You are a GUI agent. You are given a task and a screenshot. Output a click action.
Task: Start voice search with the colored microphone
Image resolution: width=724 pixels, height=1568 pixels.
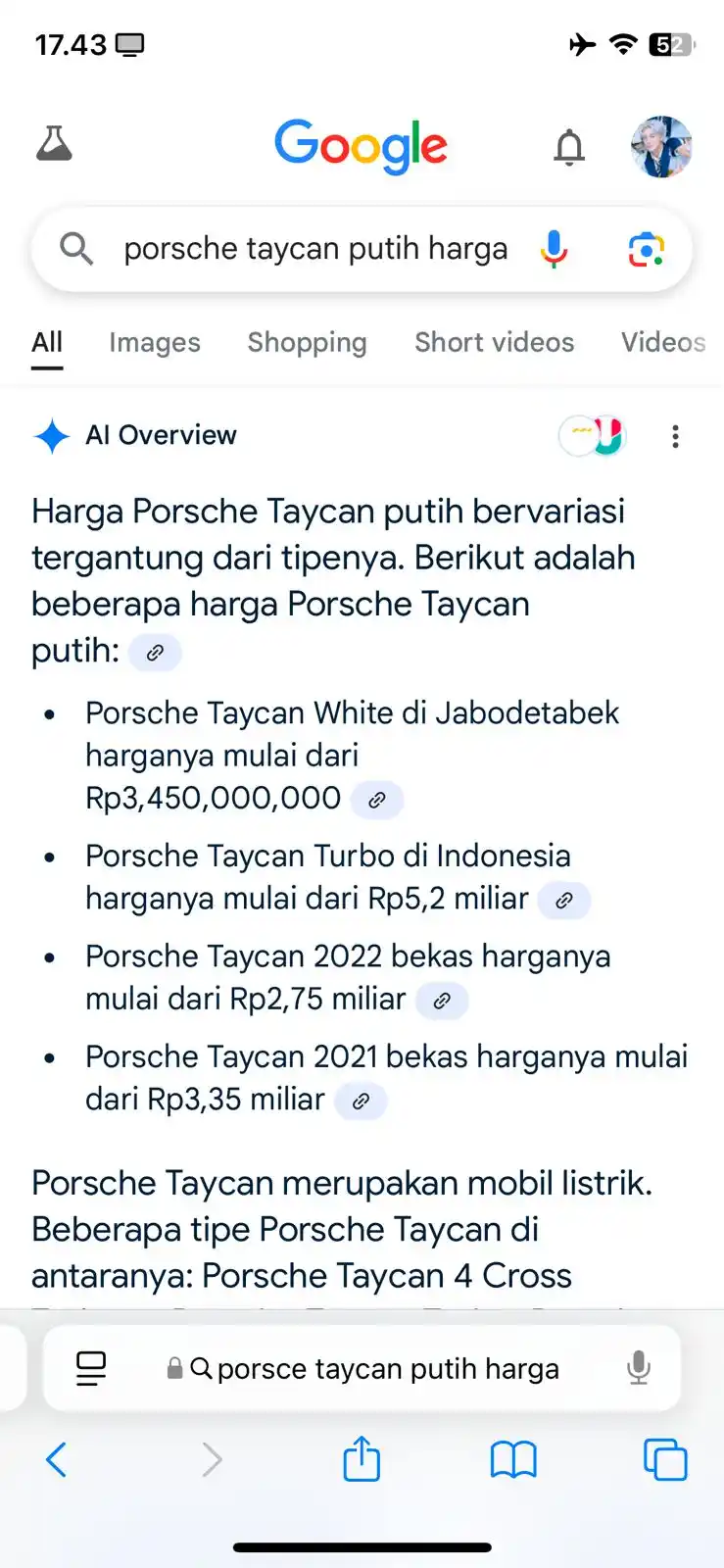coord(554,249)
